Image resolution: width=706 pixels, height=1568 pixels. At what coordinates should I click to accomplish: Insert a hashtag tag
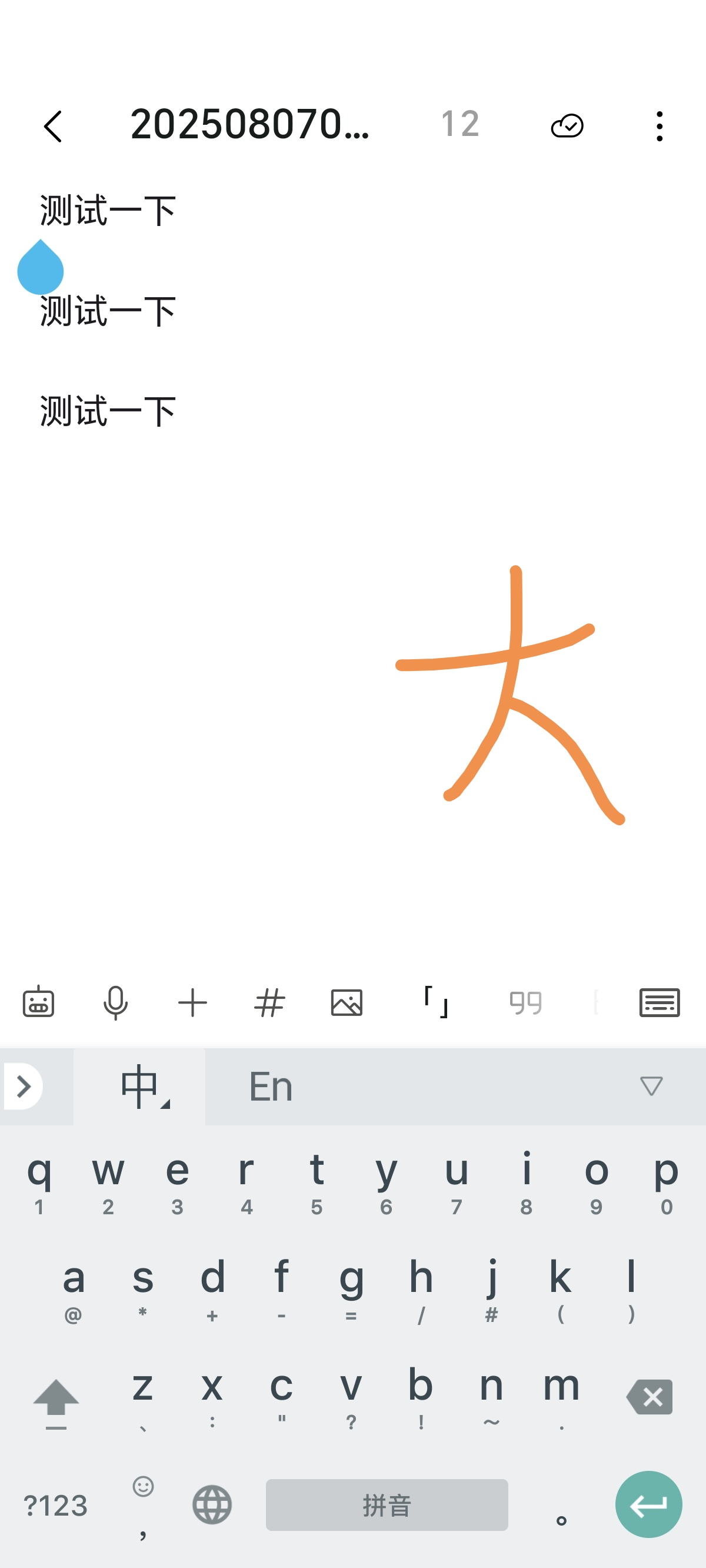tap(269, 1002)
